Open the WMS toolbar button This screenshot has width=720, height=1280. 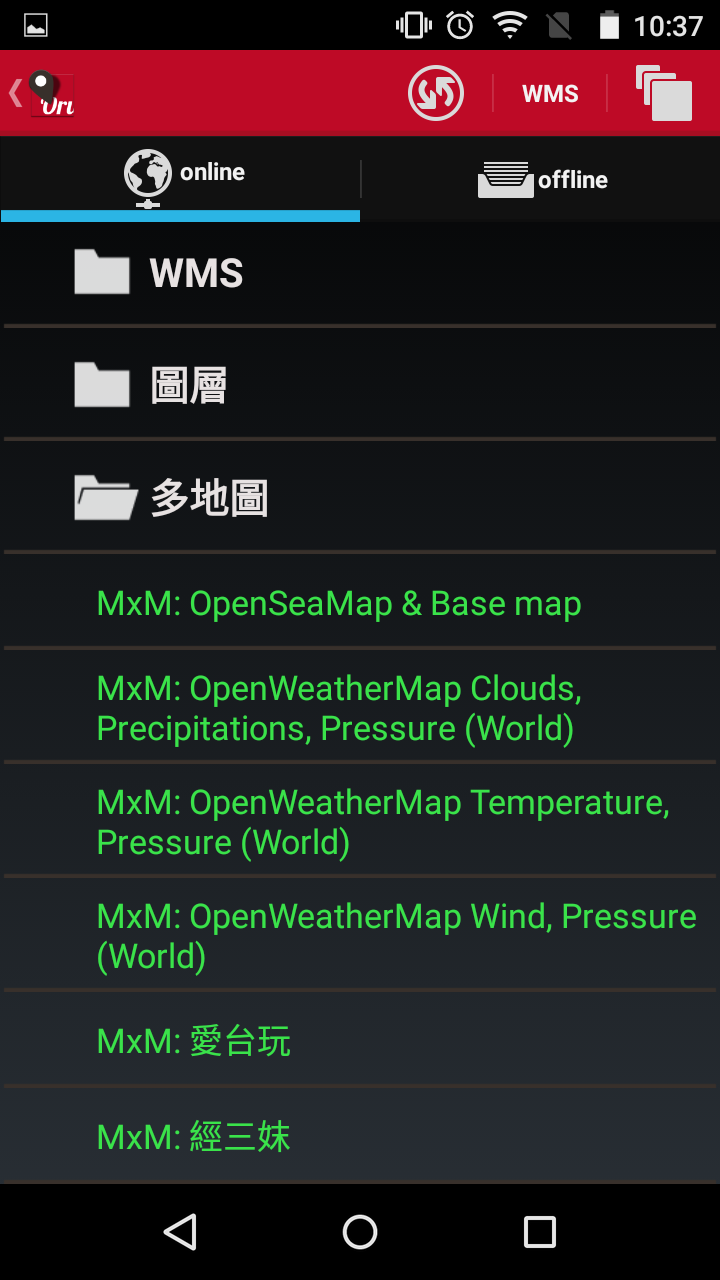click(x=550, y=94)
